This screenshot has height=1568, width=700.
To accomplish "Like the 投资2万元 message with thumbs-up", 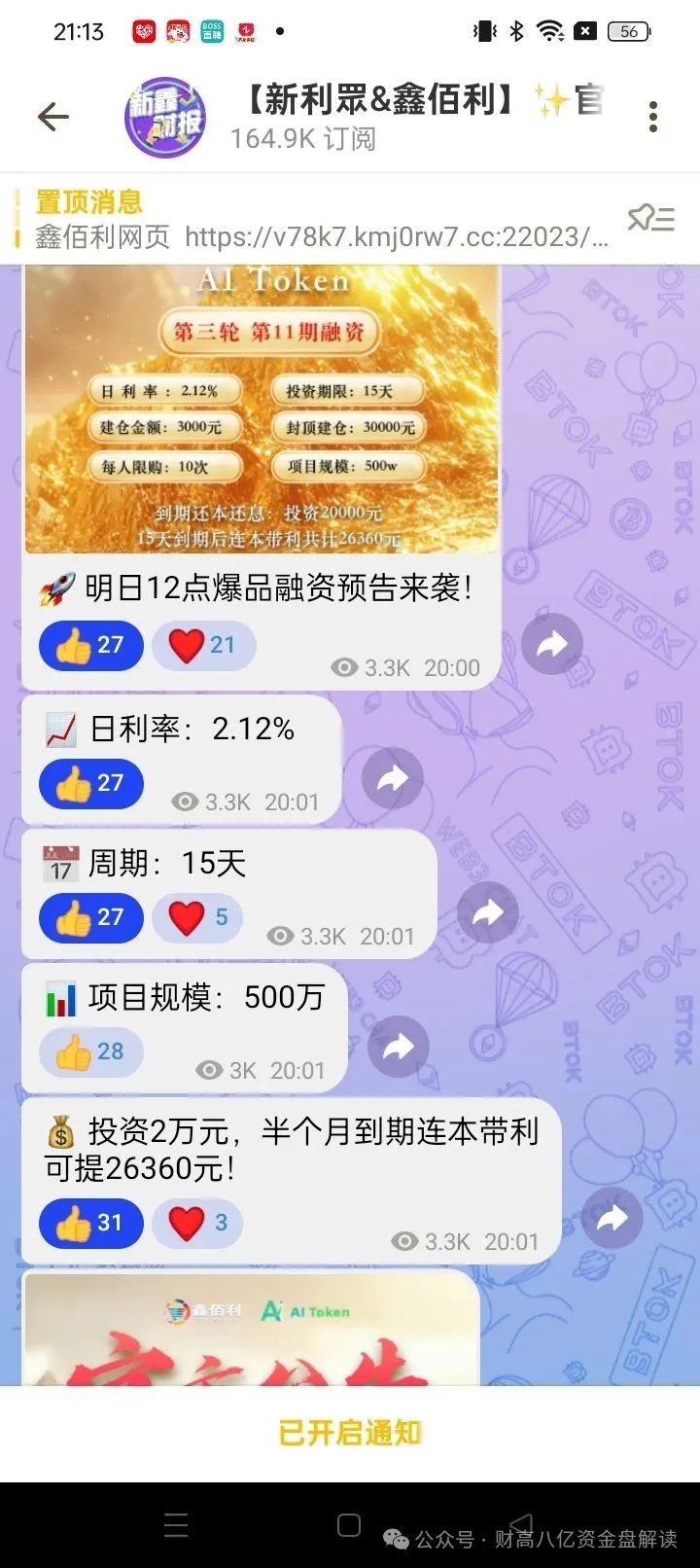I will (x=91, y=1223).
